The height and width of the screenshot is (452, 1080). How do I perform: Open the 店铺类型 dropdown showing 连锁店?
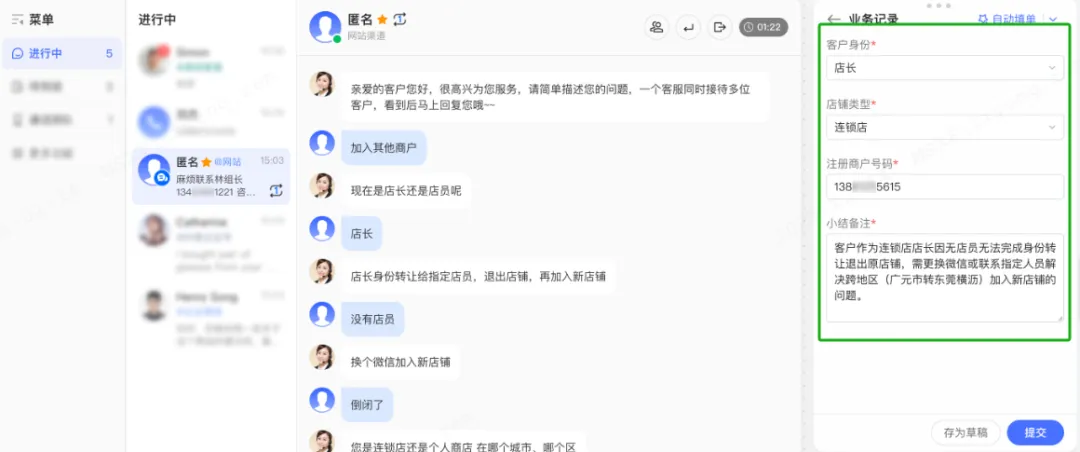pyautogui.click(x=944, y=127)
